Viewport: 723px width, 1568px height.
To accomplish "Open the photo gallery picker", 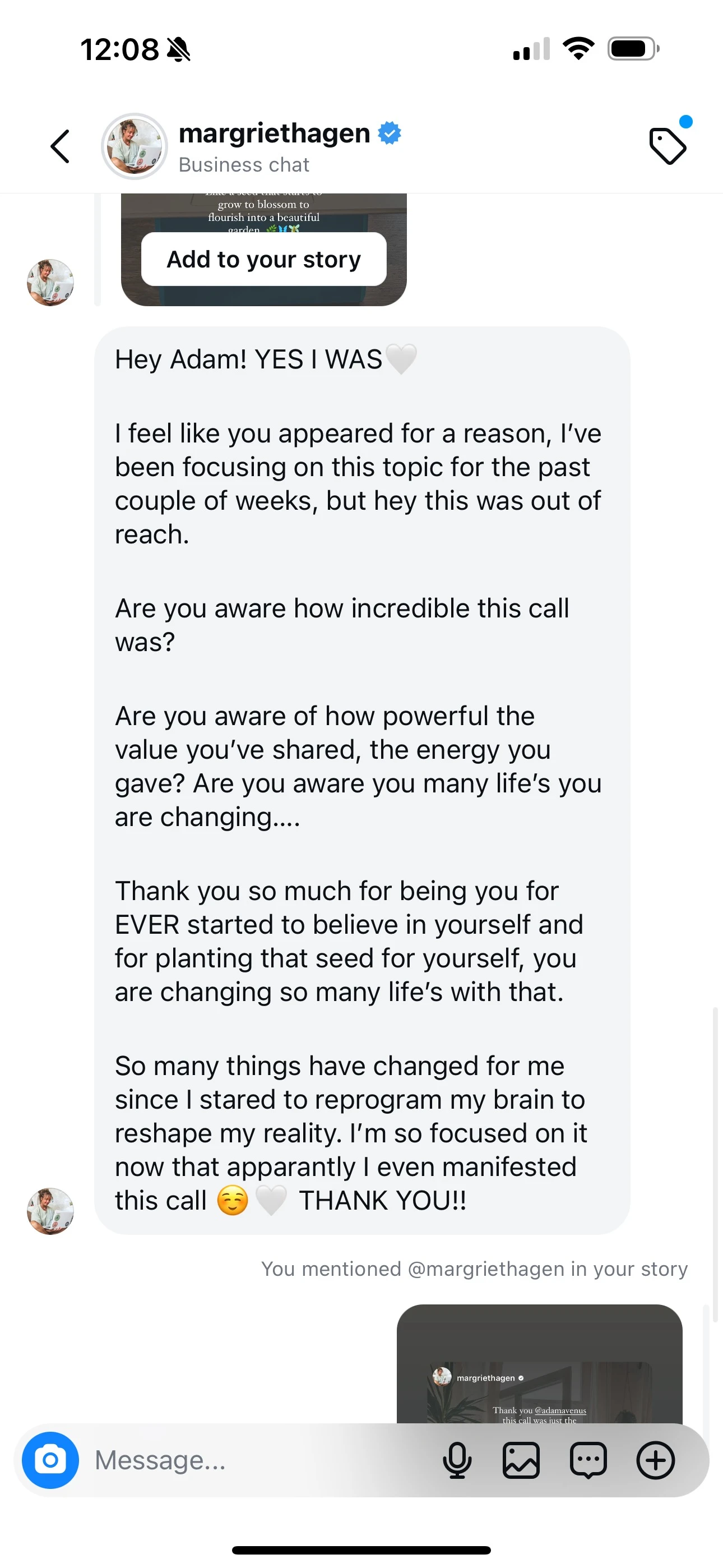I will point(521,1460).
